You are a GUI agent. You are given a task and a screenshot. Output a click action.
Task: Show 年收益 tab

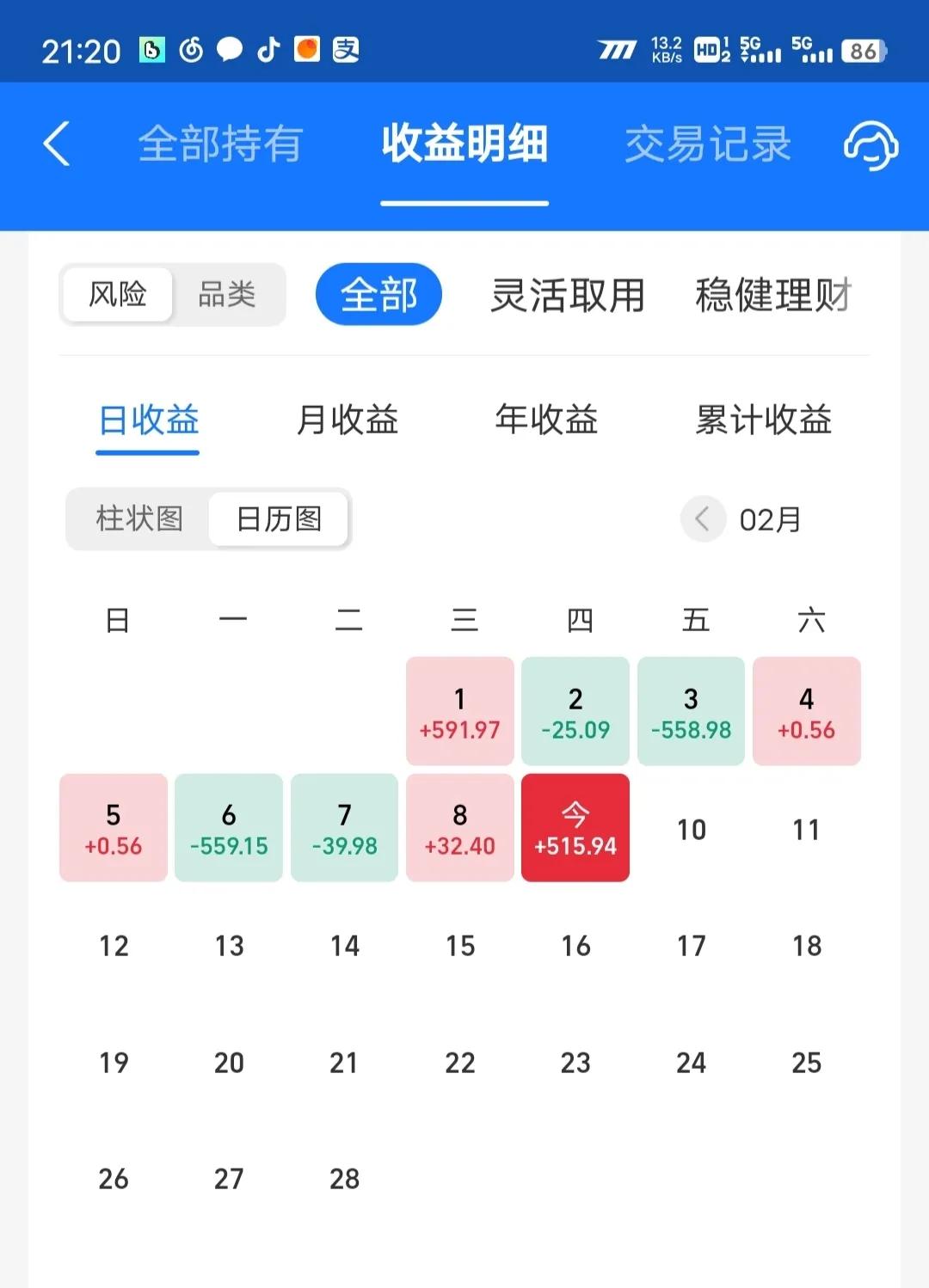coord(546,420)
